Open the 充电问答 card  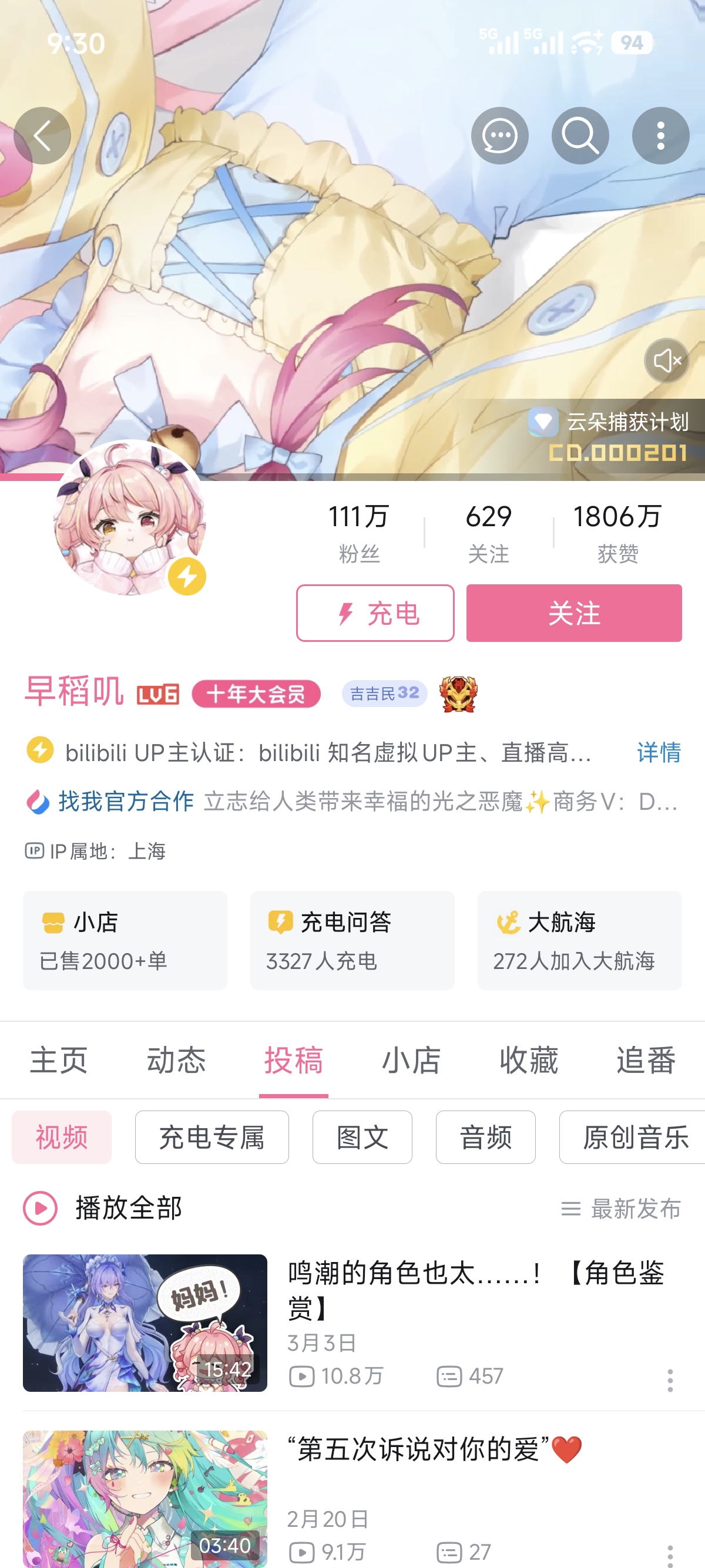coord(352,940)
